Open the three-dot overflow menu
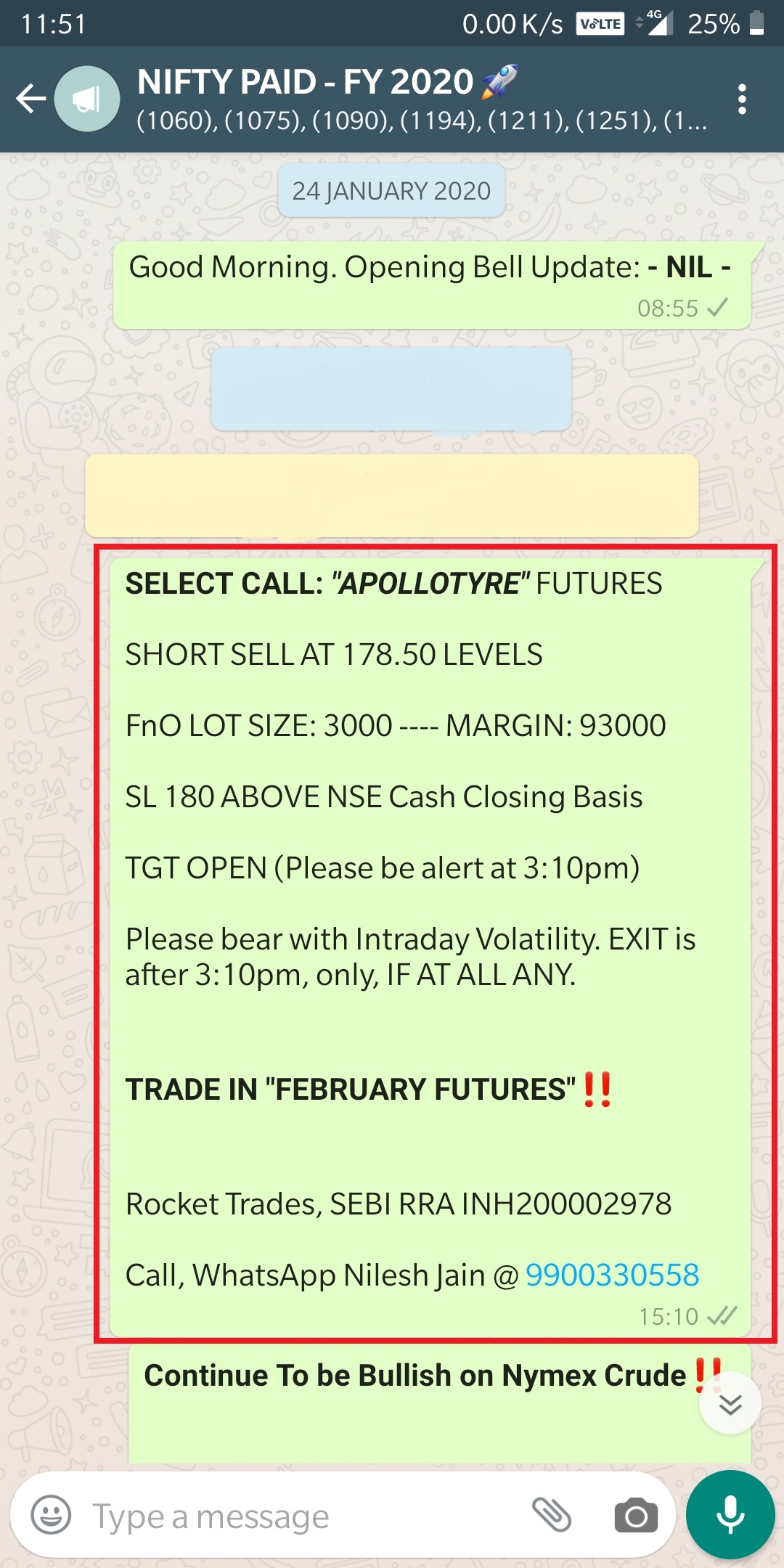 741,99
